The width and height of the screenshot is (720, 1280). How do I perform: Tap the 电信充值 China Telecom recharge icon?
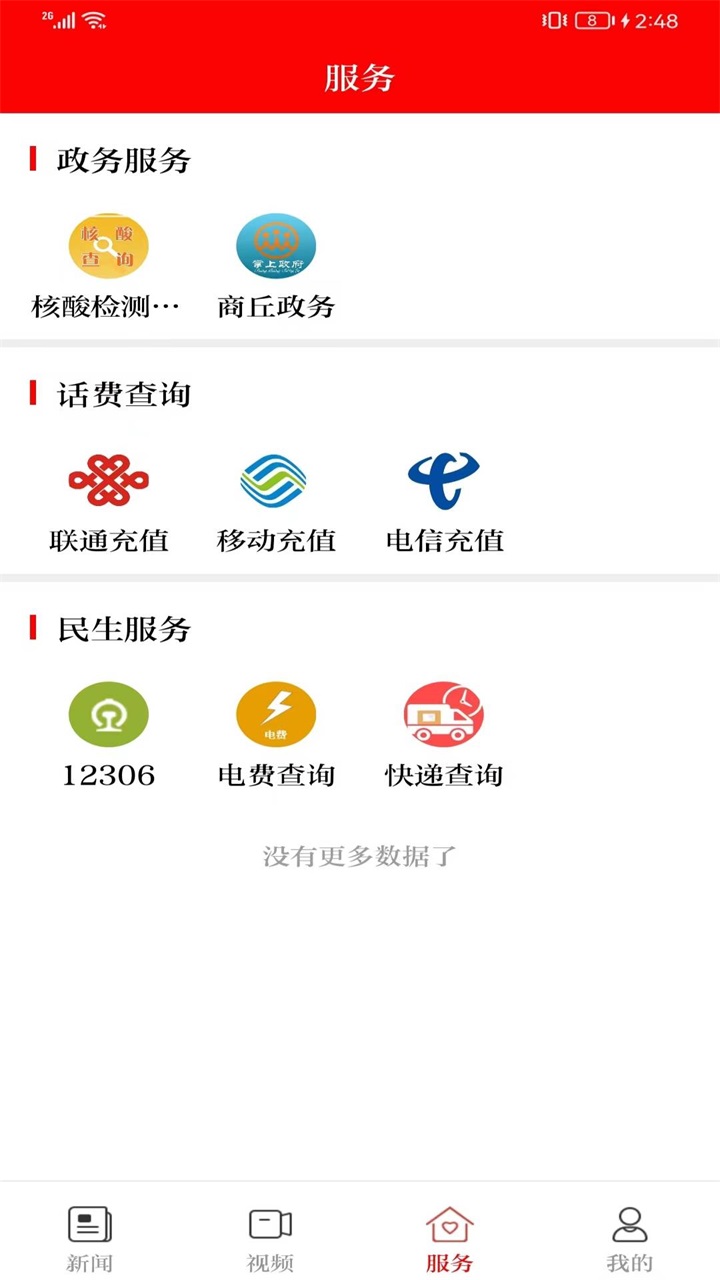coord(443,480)
